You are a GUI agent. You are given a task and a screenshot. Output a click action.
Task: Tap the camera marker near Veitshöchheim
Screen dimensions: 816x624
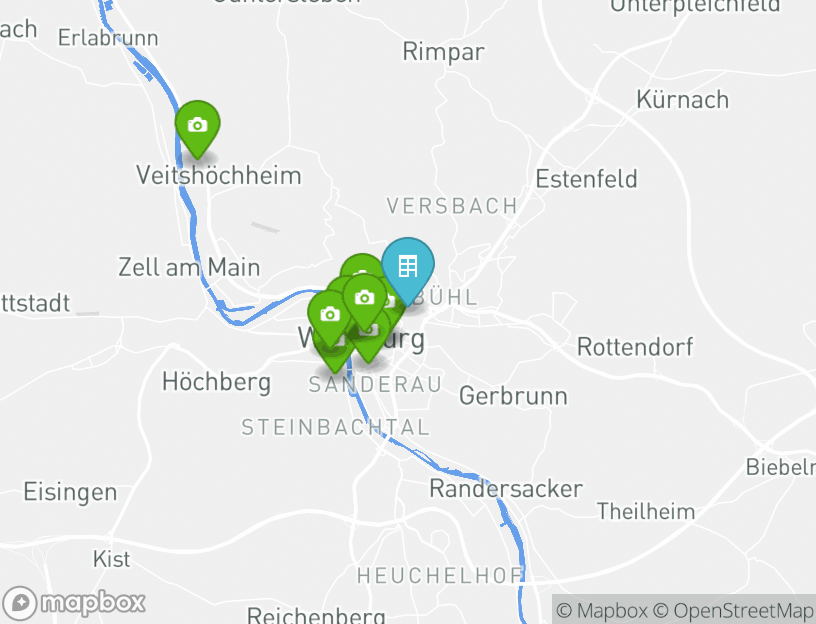198,126
